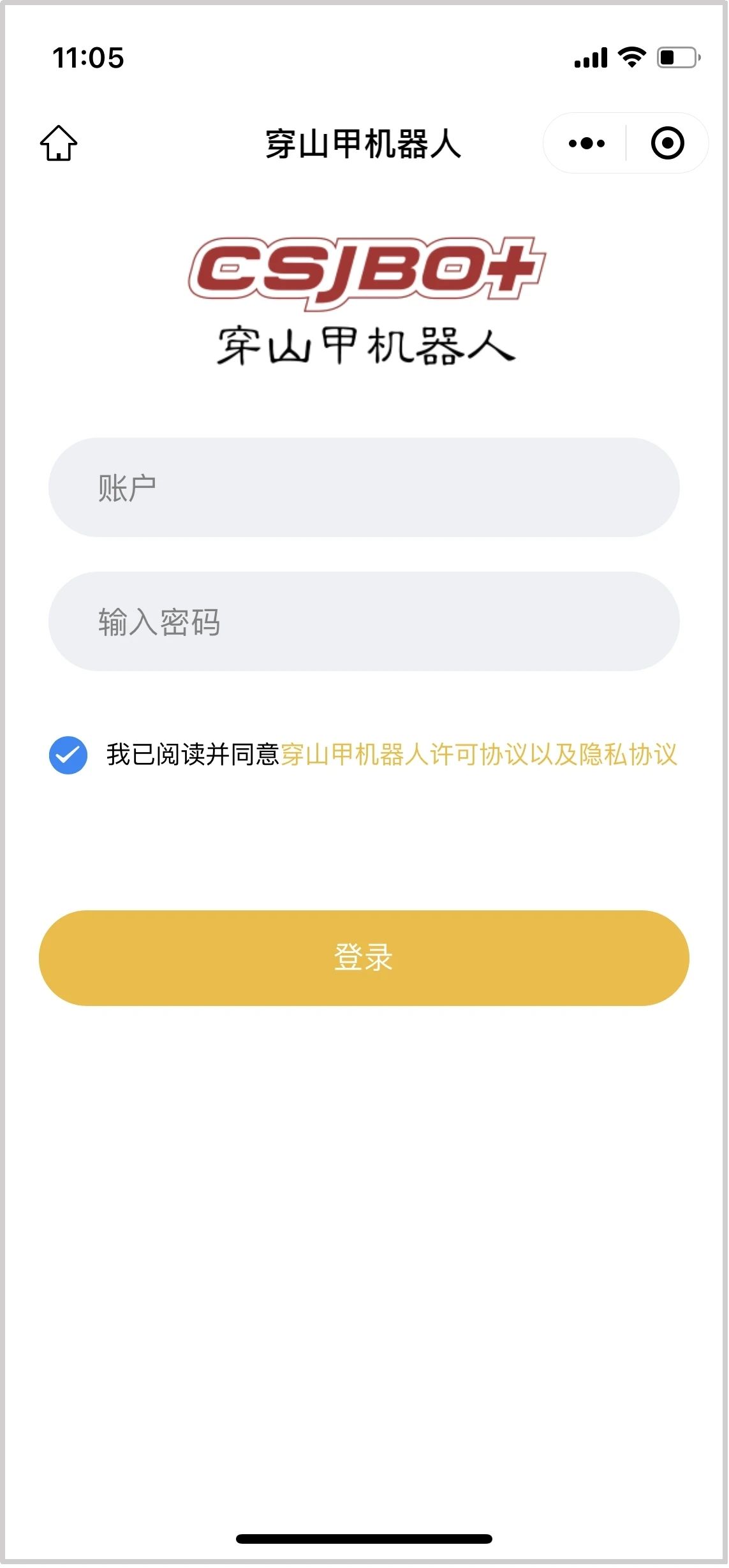The height and width of the screenshot is (1568, 729).
Task: Select the 输入密码 password field
Action: pyautogui.click(x=364, y=622)
